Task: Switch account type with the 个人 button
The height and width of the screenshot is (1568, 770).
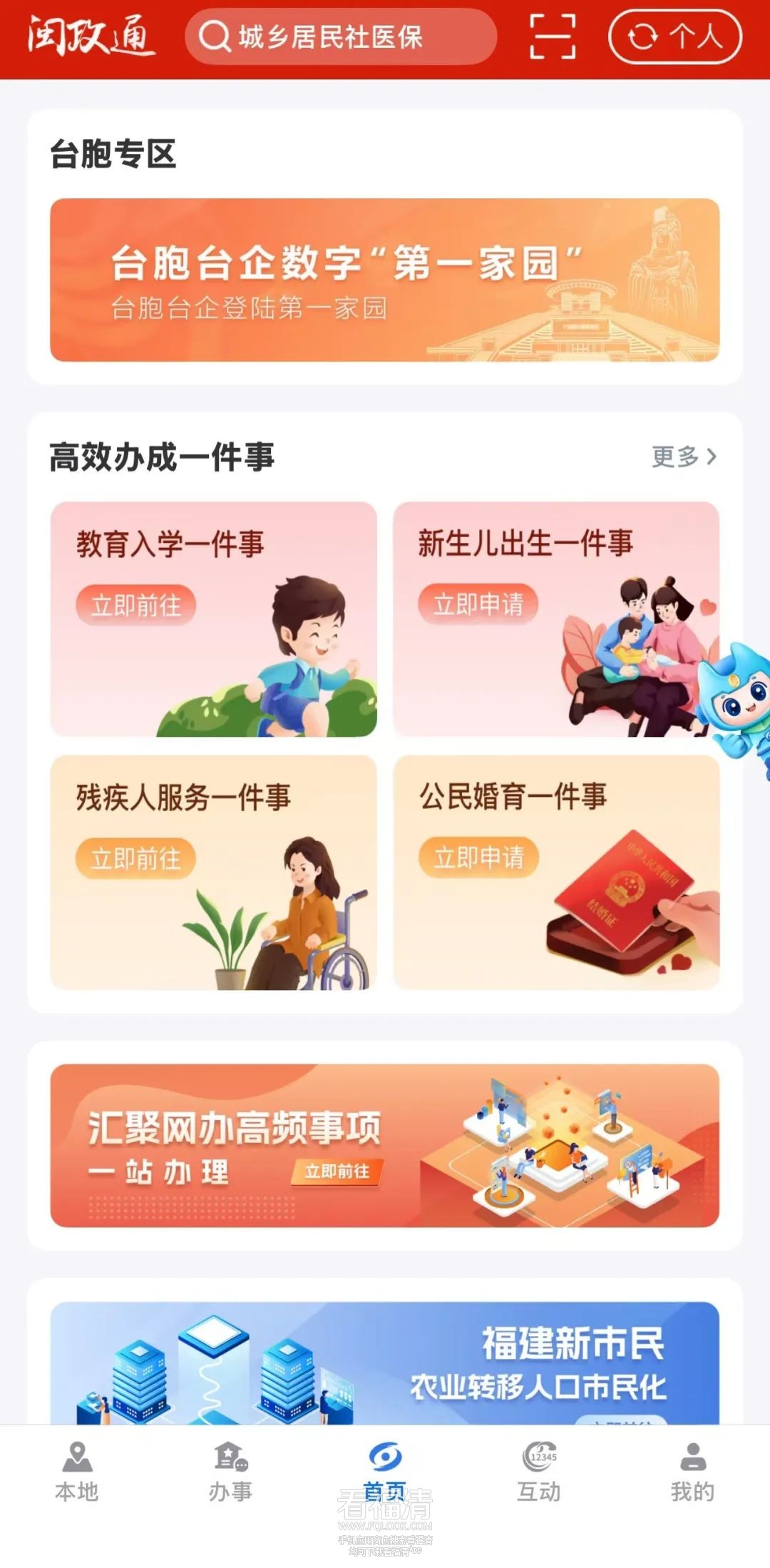Action: 674,36
